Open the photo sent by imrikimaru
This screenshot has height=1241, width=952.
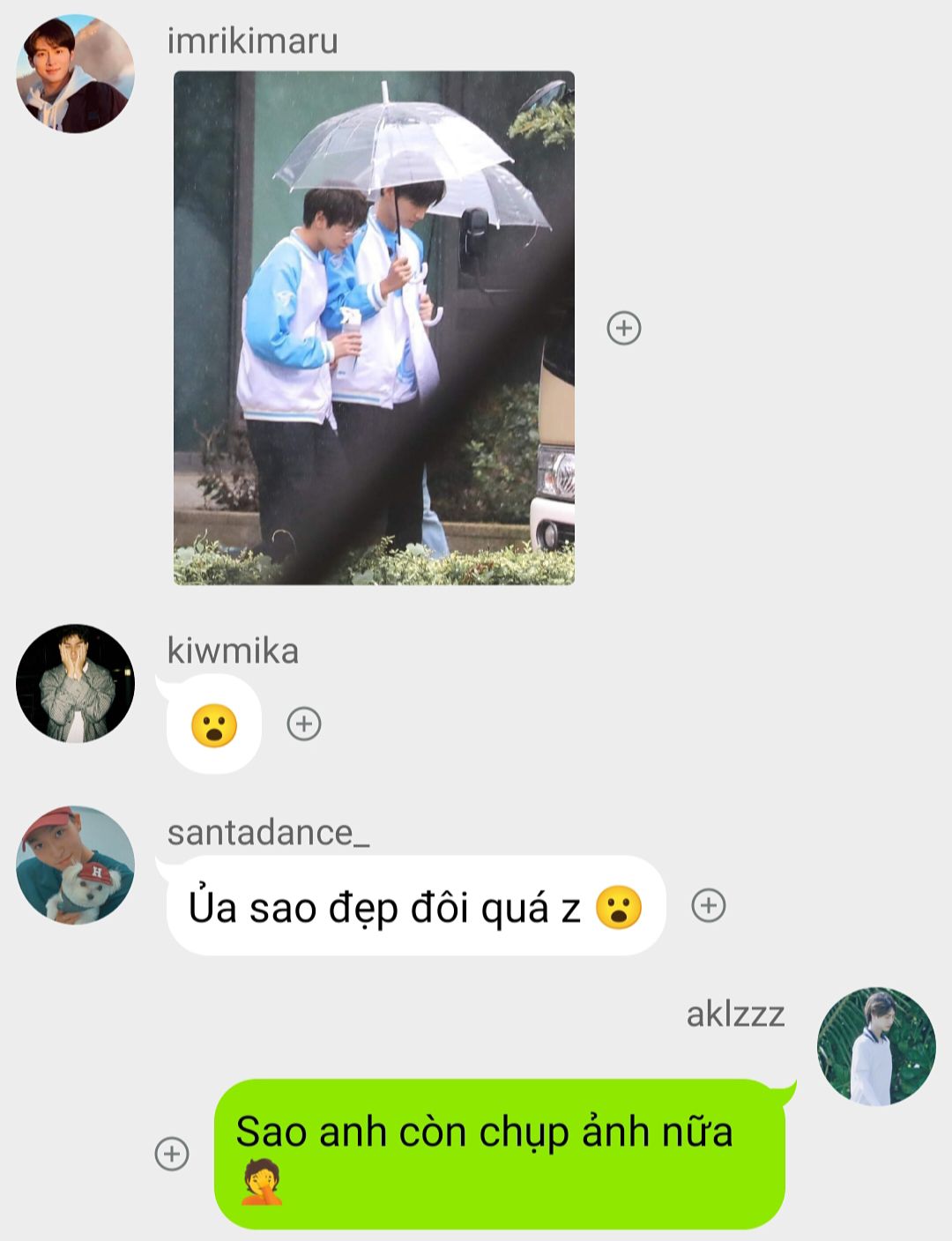click(x=374, y=328)
